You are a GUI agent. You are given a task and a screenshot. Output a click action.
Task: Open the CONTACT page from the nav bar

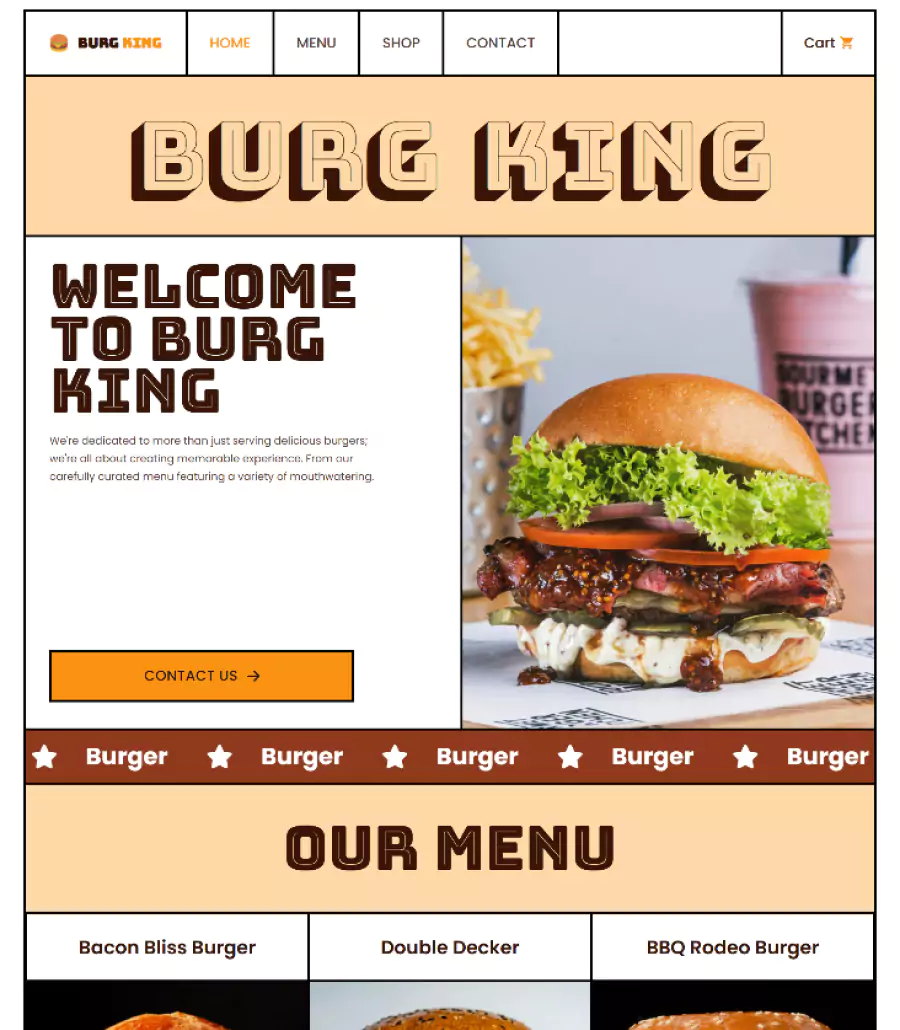tap(501, 43)
